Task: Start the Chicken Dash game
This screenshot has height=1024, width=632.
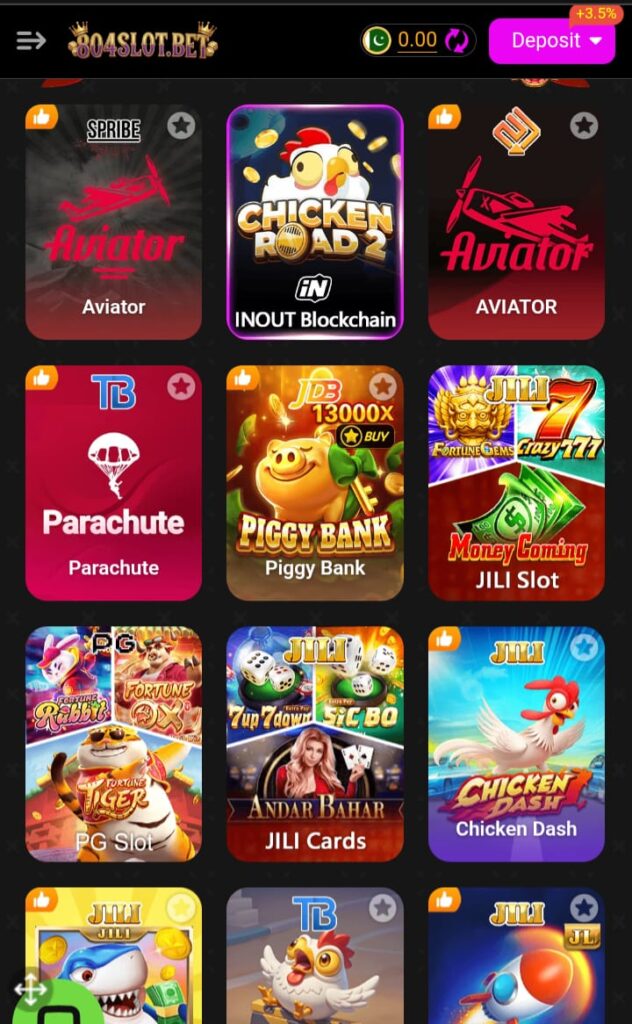Action: pos(516,745)
